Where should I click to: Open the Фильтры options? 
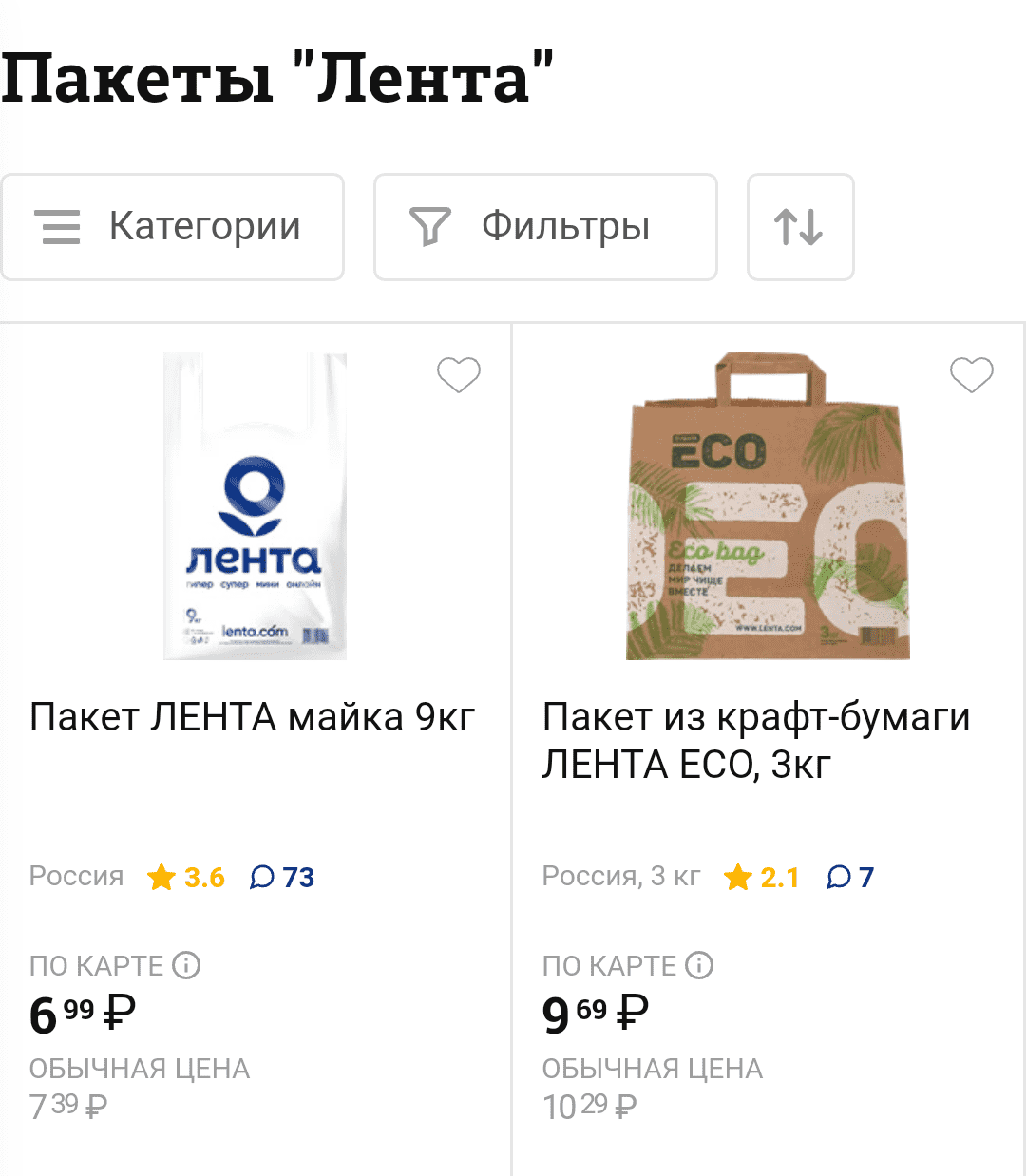(x=545, y=227)
